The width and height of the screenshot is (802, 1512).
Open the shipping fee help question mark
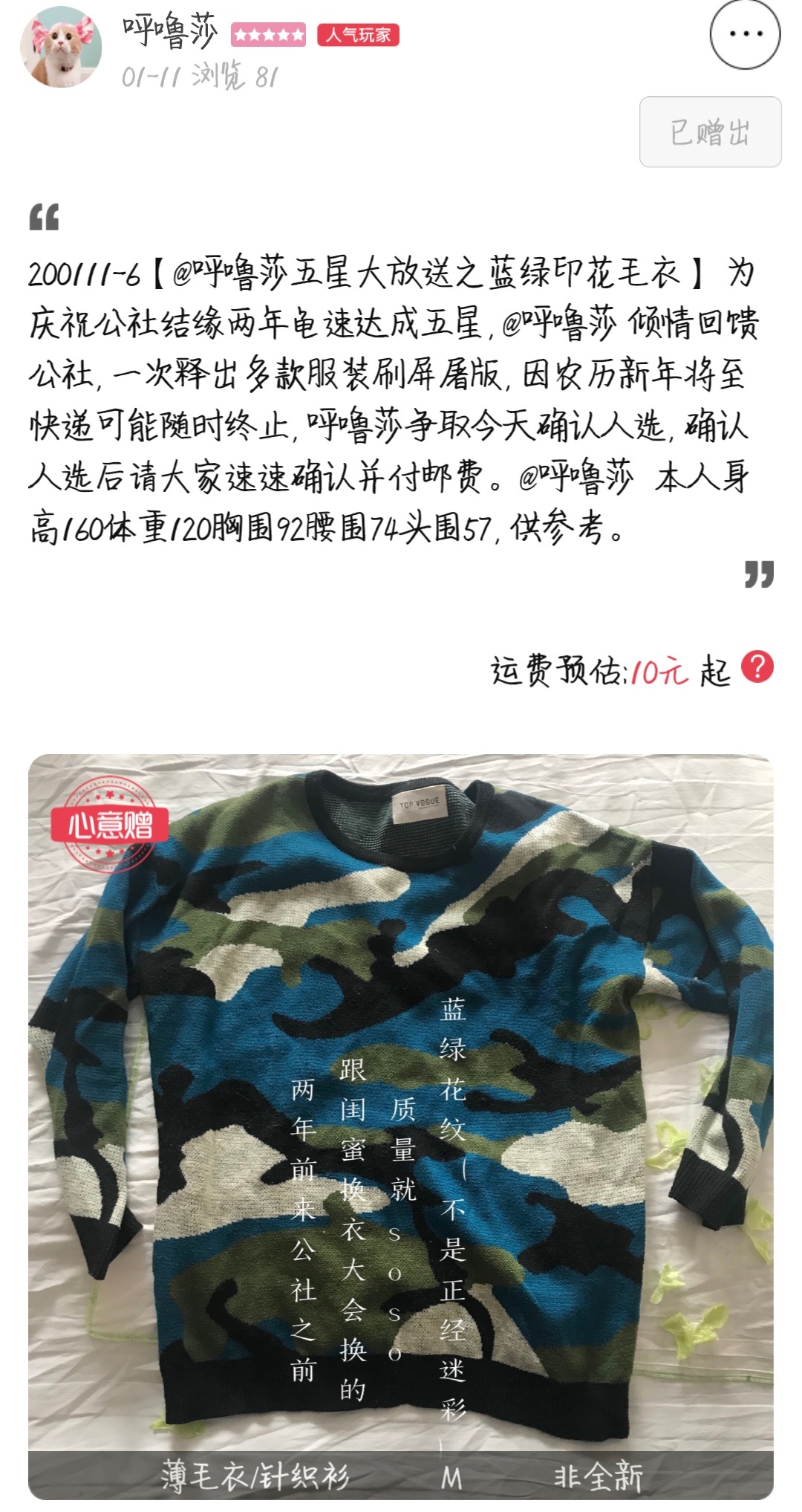pyautogui.click(x=757, y=666)
